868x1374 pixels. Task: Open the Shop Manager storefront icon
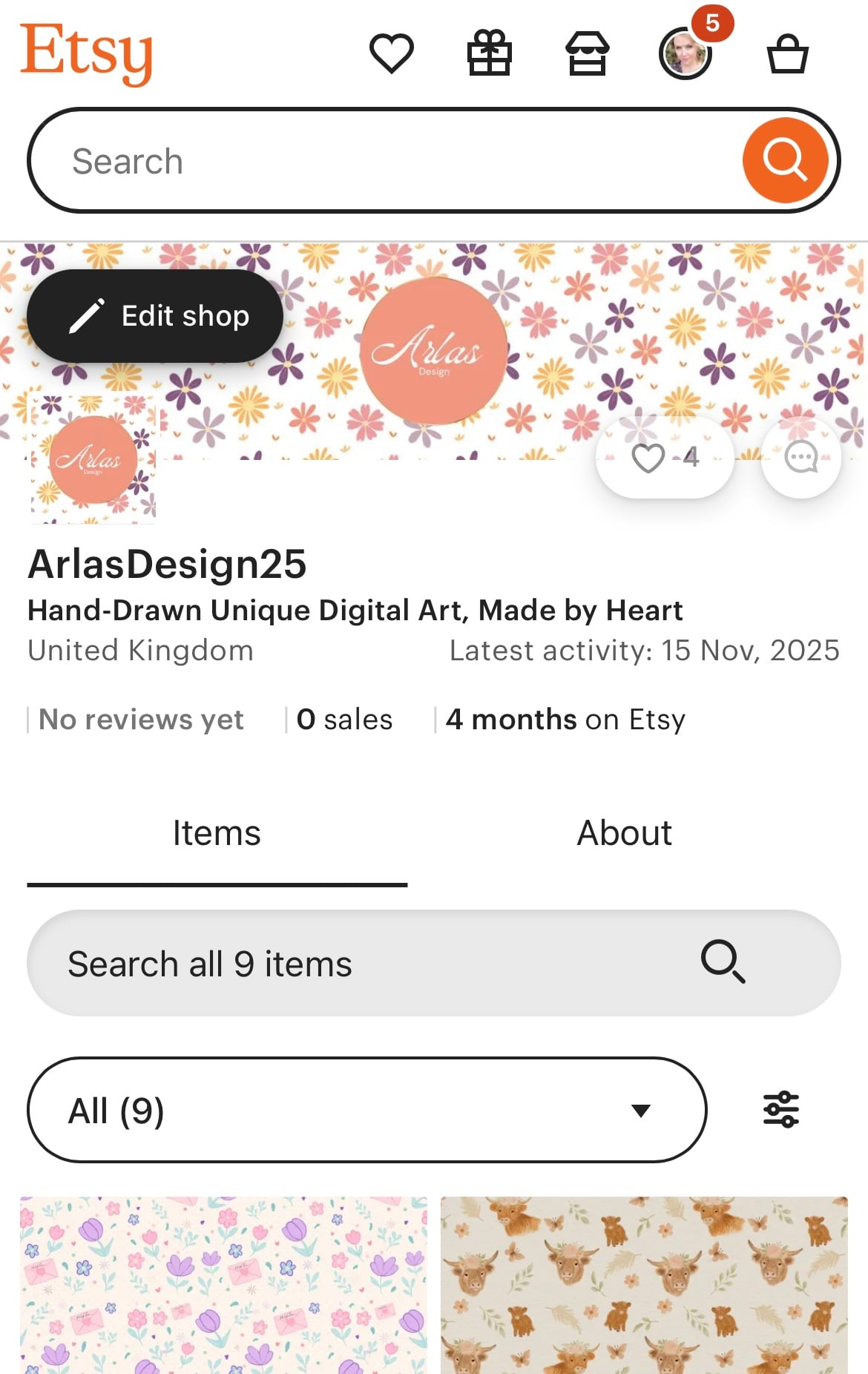click(x=587, y=53)
